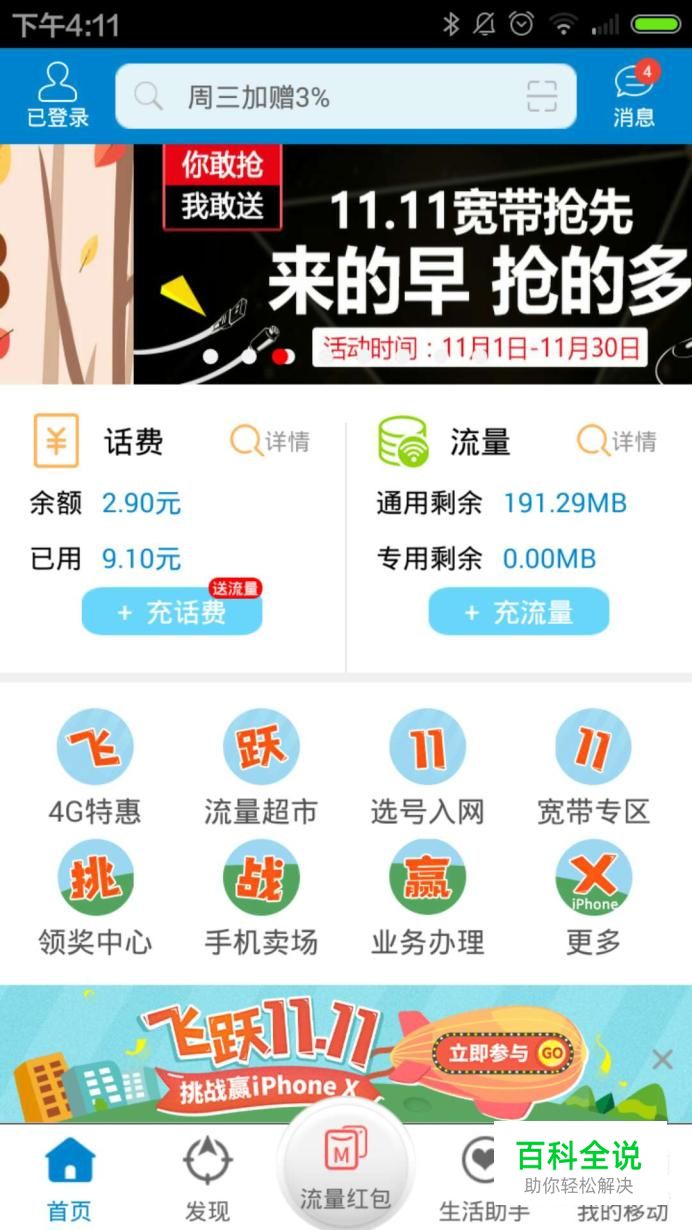Tap the 充话费 recharge button

pyautogui.click(x=172, y=612)
